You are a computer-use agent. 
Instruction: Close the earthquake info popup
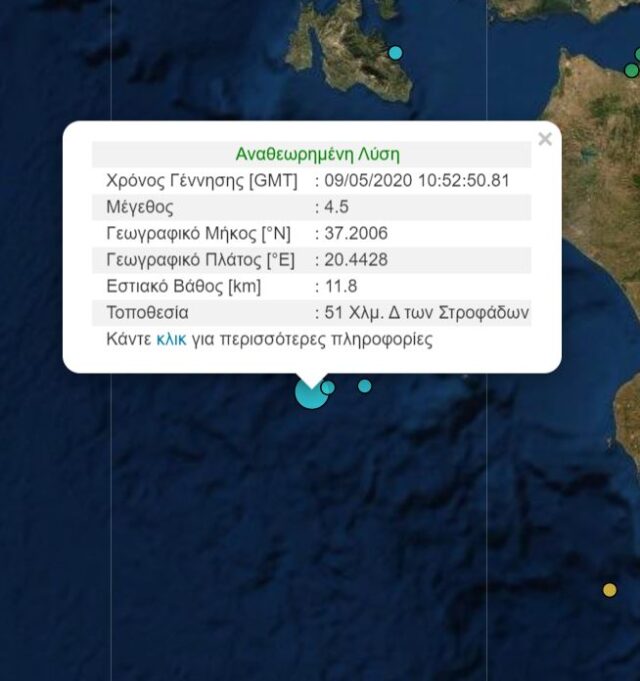(545, 140)
